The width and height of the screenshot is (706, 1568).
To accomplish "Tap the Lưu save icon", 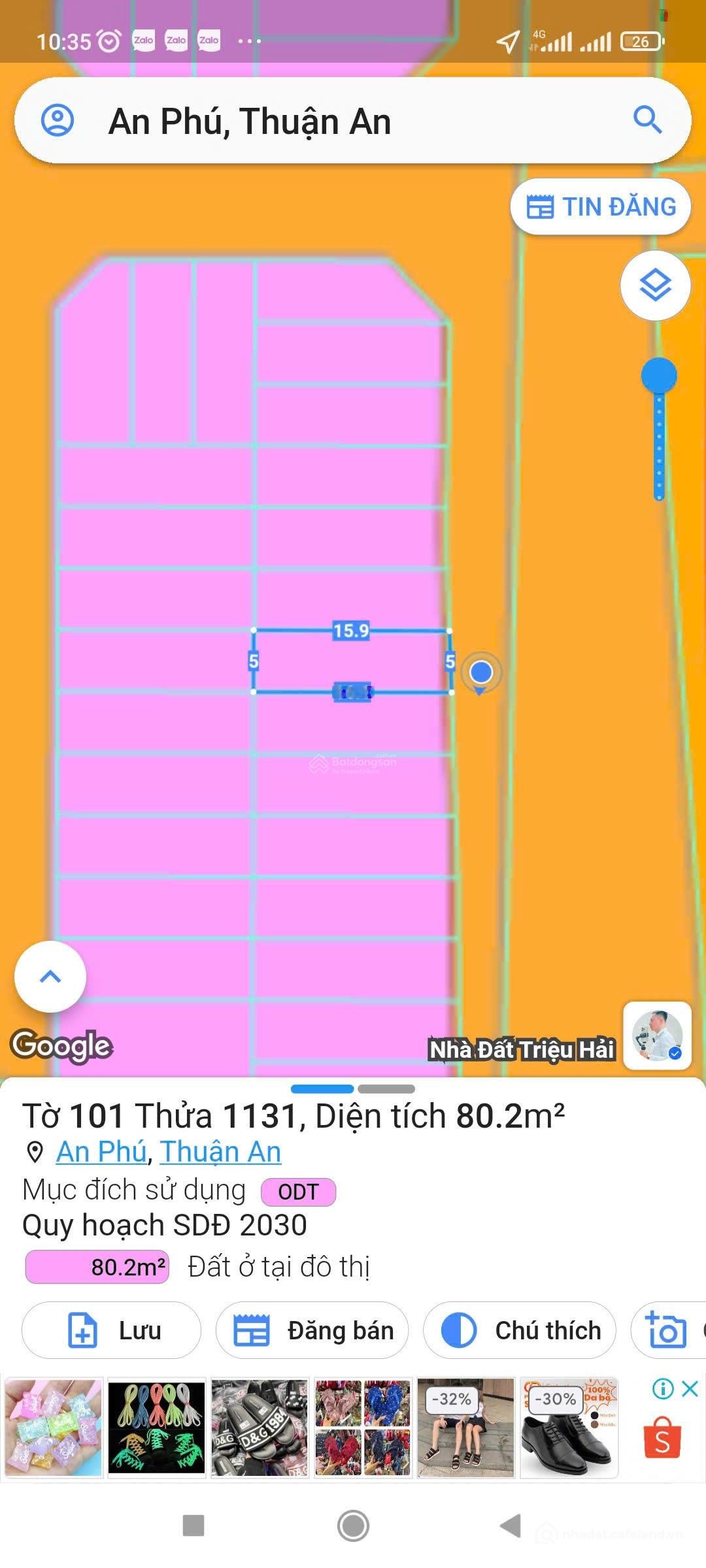I will pyautogui.click(x=82, y=1330).
